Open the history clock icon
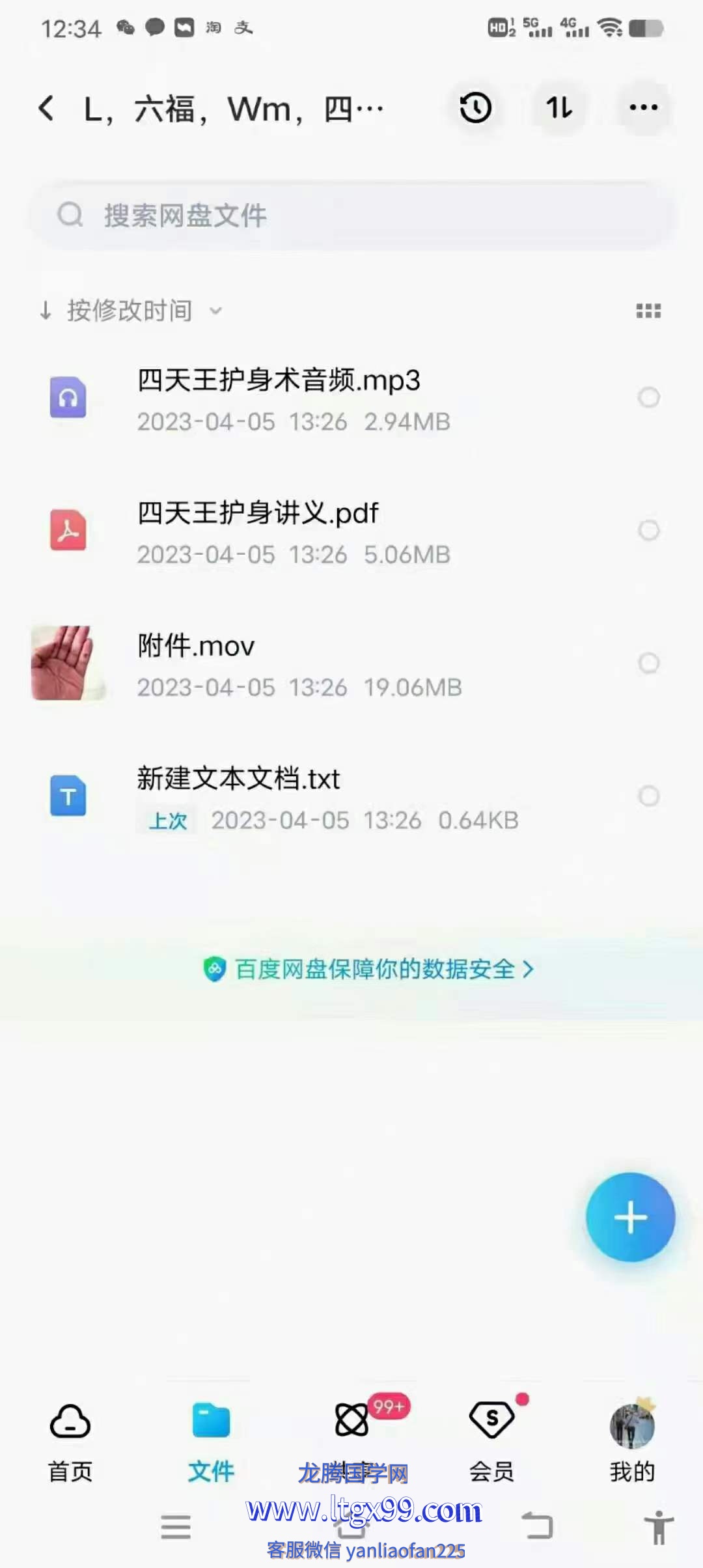This screenshot has width=703, height=1568. (x=475, y=108)
